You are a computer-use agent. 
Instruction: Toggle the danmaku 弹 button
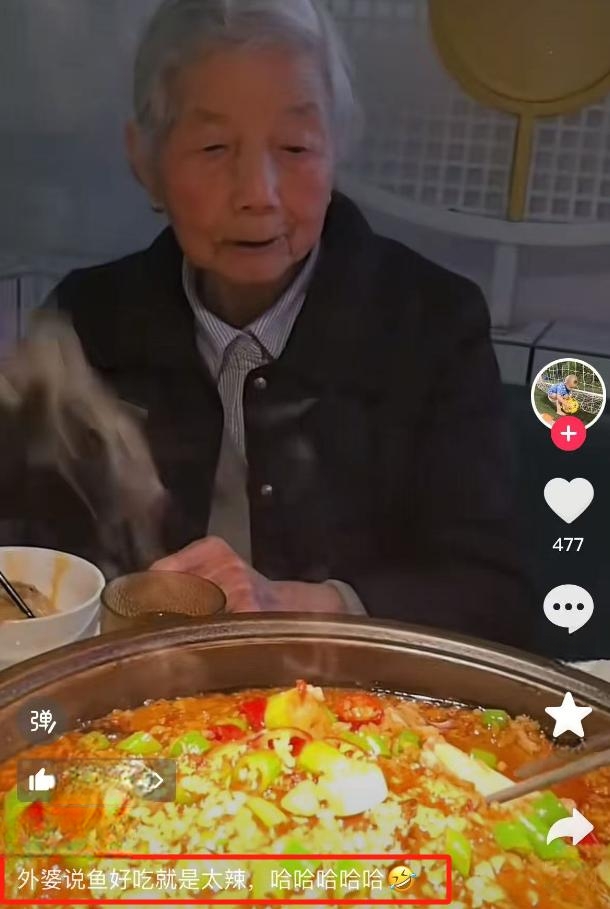tap(42, 720)
